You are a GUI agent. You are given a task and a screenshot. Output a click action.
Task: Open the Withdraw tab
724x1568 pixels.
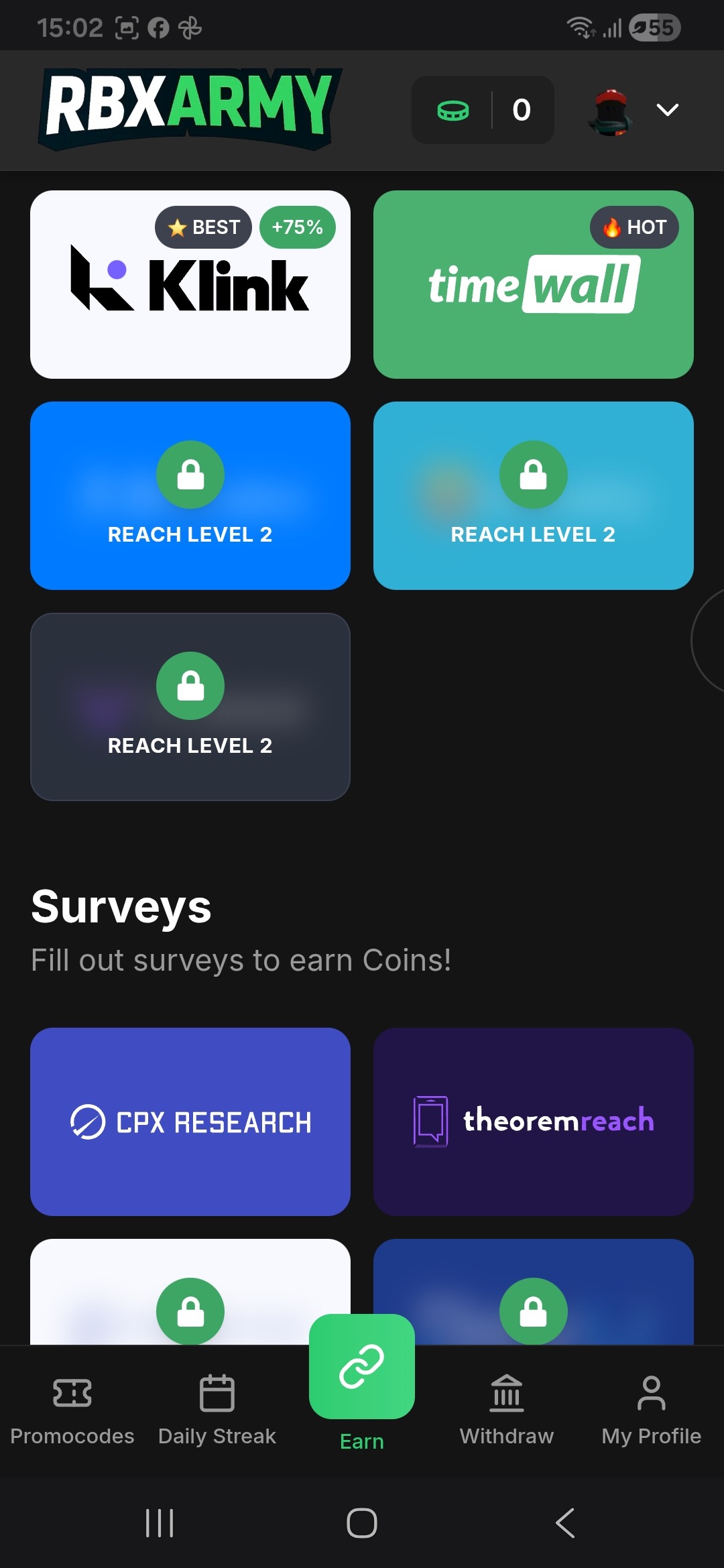(507, 1408)
